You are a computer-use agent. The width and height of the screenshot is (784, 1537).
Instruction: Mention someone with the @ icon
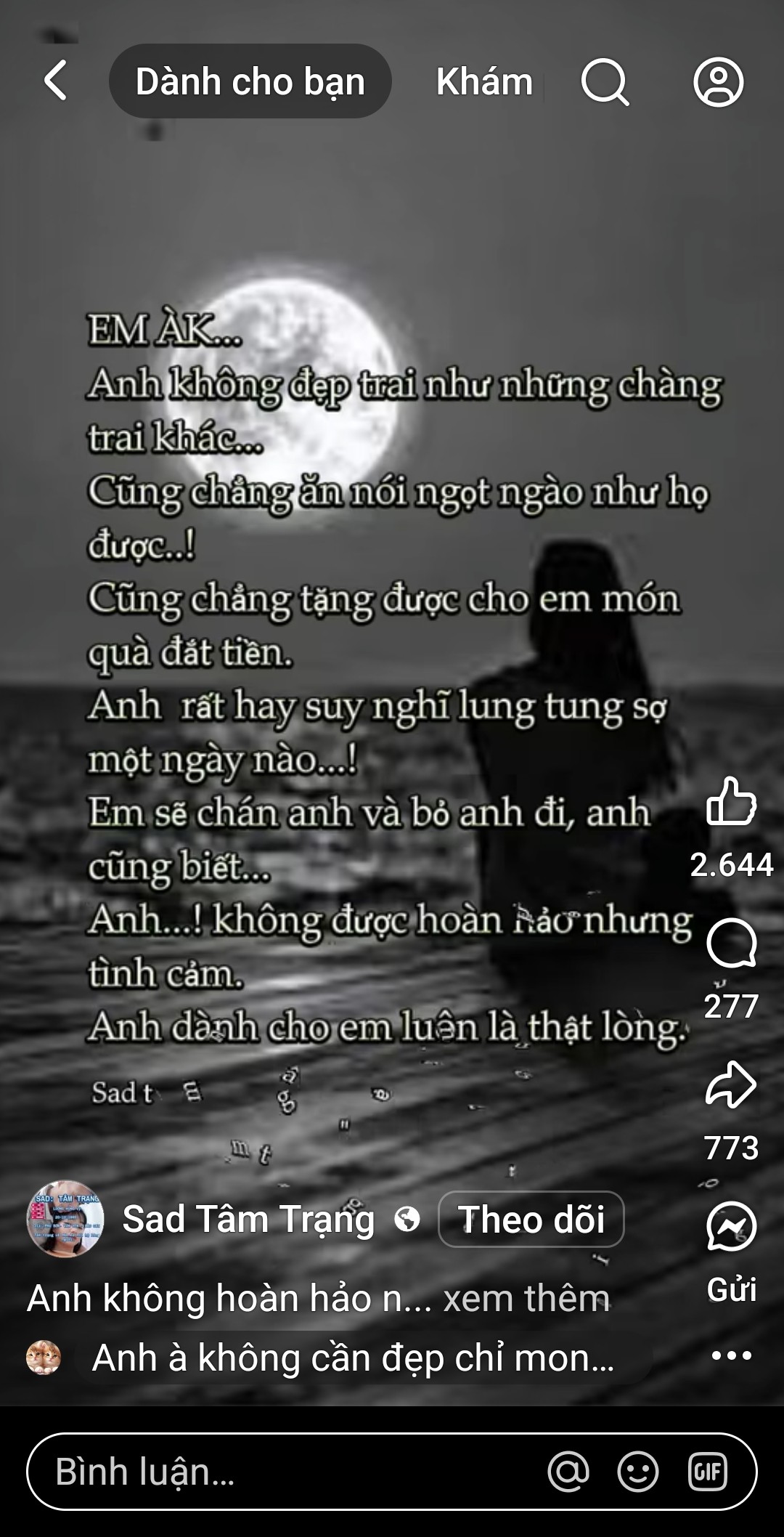point(568,1472)
